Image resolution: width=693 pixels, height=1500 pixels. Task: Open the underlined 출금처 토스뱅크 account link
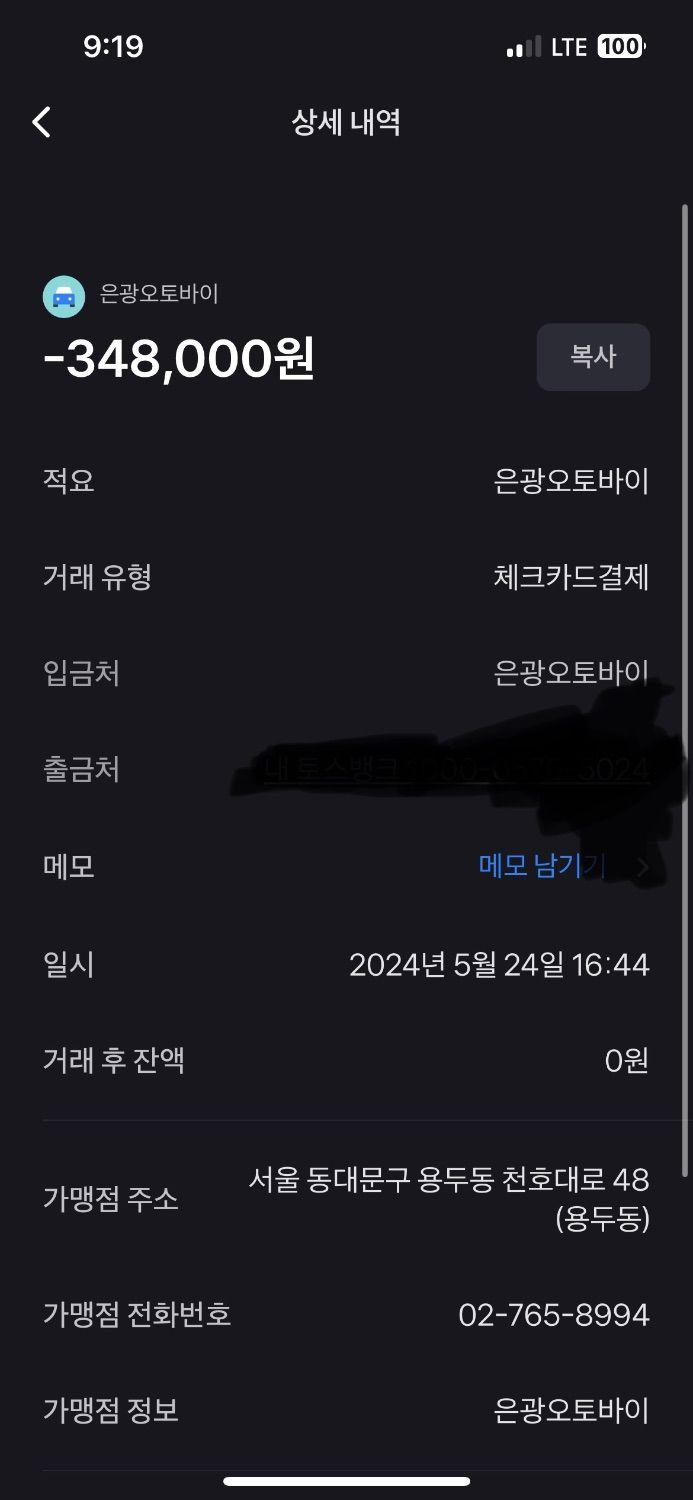(x=457, y=769)
